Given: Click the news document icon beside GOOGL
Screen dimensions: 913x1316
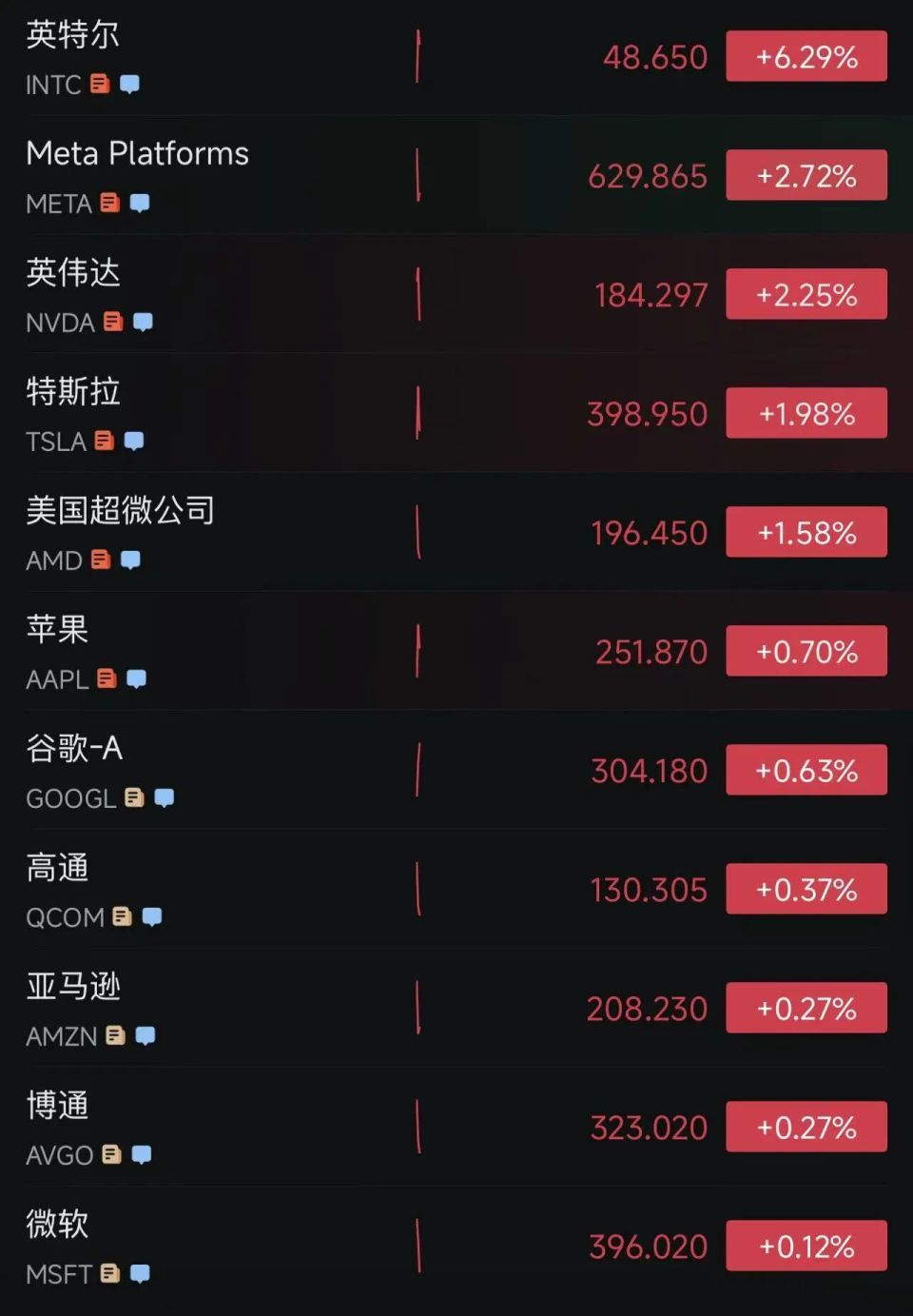Looking at the screenshot, I should pos(133,798).
